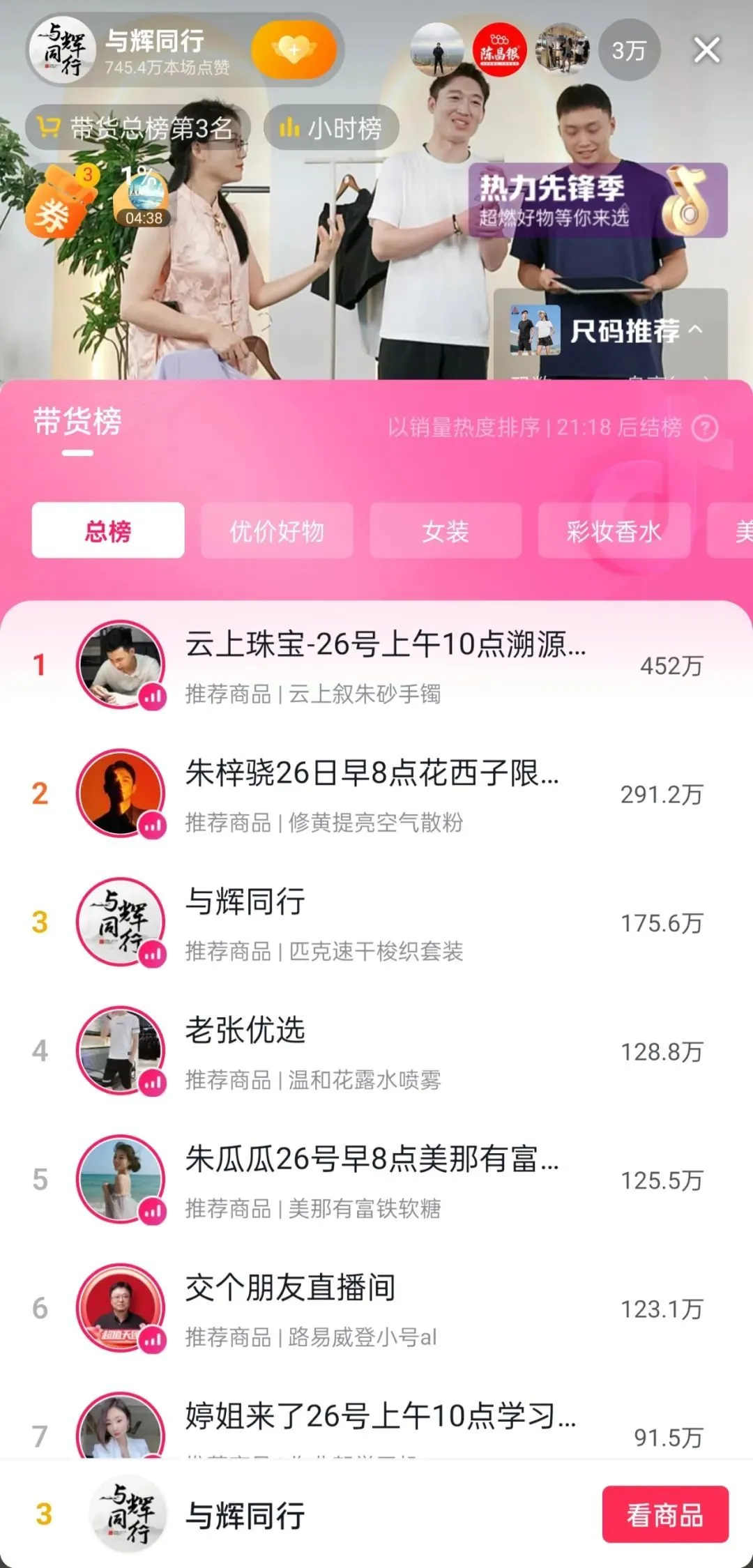Switch to 优价好物 tab
Viewport: 753px width, 1568px height.
(277, 531)
